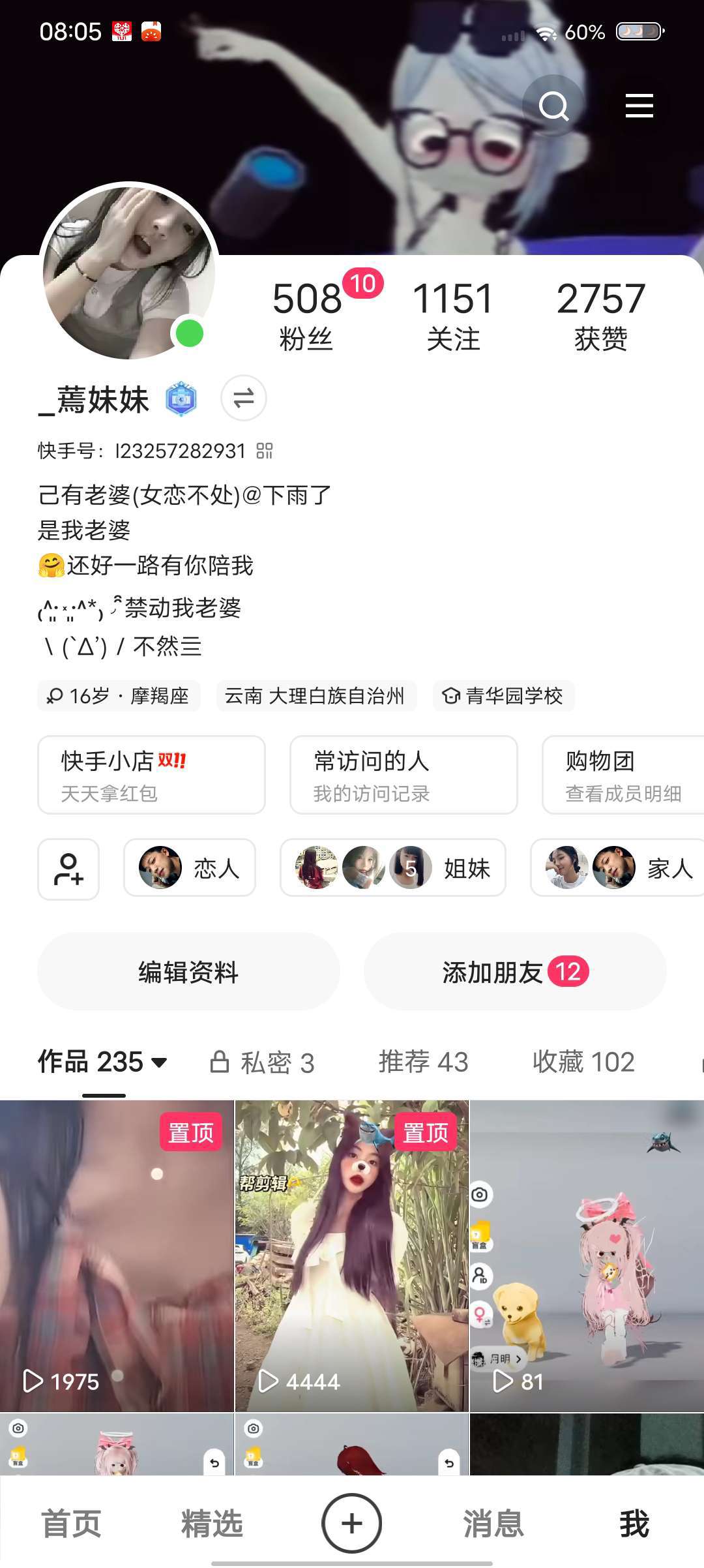704x1568 pixels.
Task: Open the search icon on the profile
Action: click(x=553, y=106)
